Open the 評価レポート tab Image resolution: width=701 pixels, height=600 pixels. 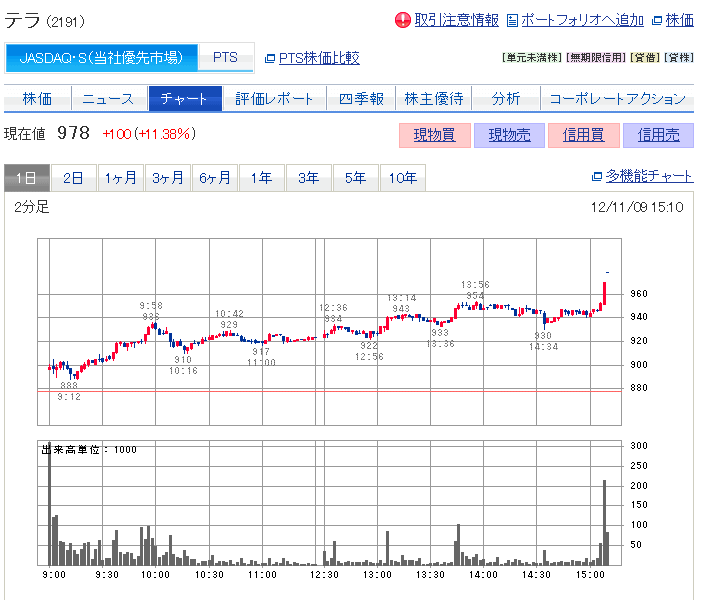[275, 98]
